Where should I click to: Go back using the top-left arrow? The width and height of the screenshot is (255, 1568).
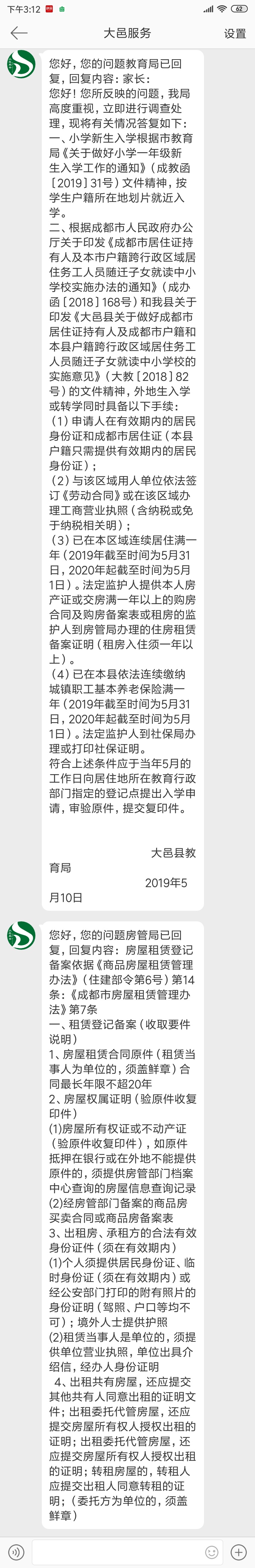(19, 33)
